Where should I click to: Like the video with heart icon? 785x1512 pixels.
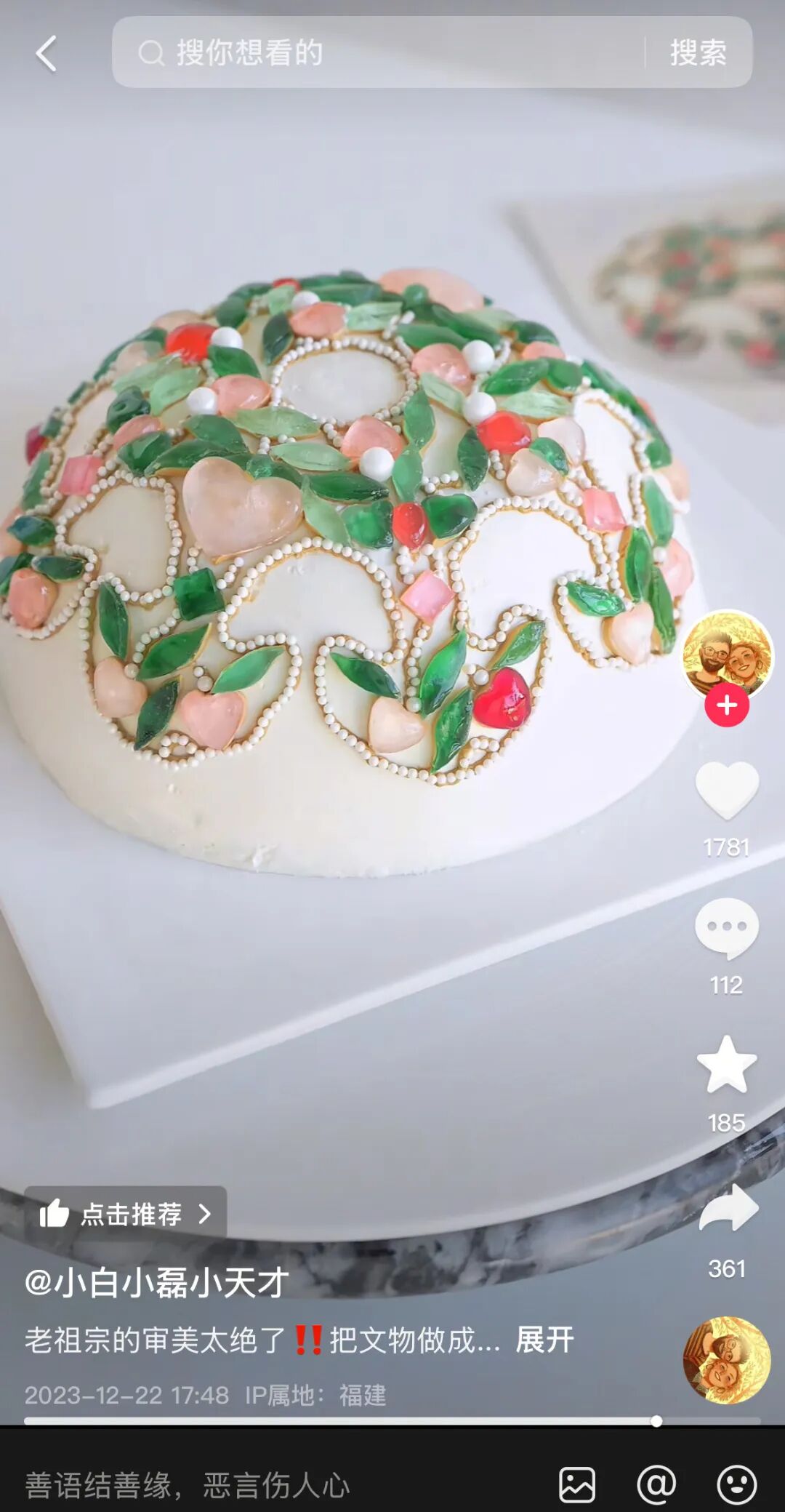[x=727, y=791]
